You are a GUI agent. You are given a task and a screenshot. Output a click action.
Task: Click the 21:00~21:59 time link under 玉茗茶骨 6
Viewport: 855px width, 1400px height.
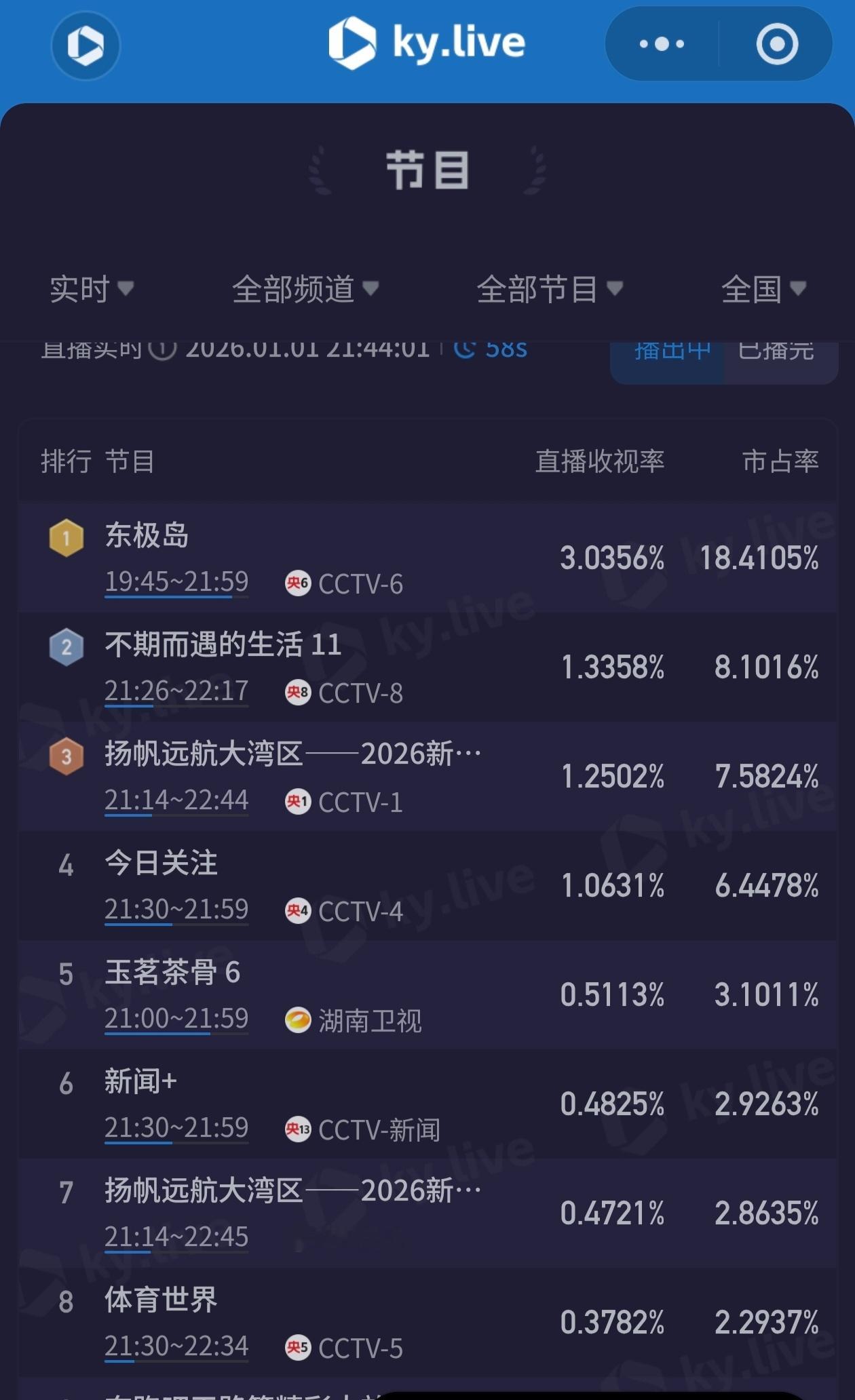[x=176, y=1019]
